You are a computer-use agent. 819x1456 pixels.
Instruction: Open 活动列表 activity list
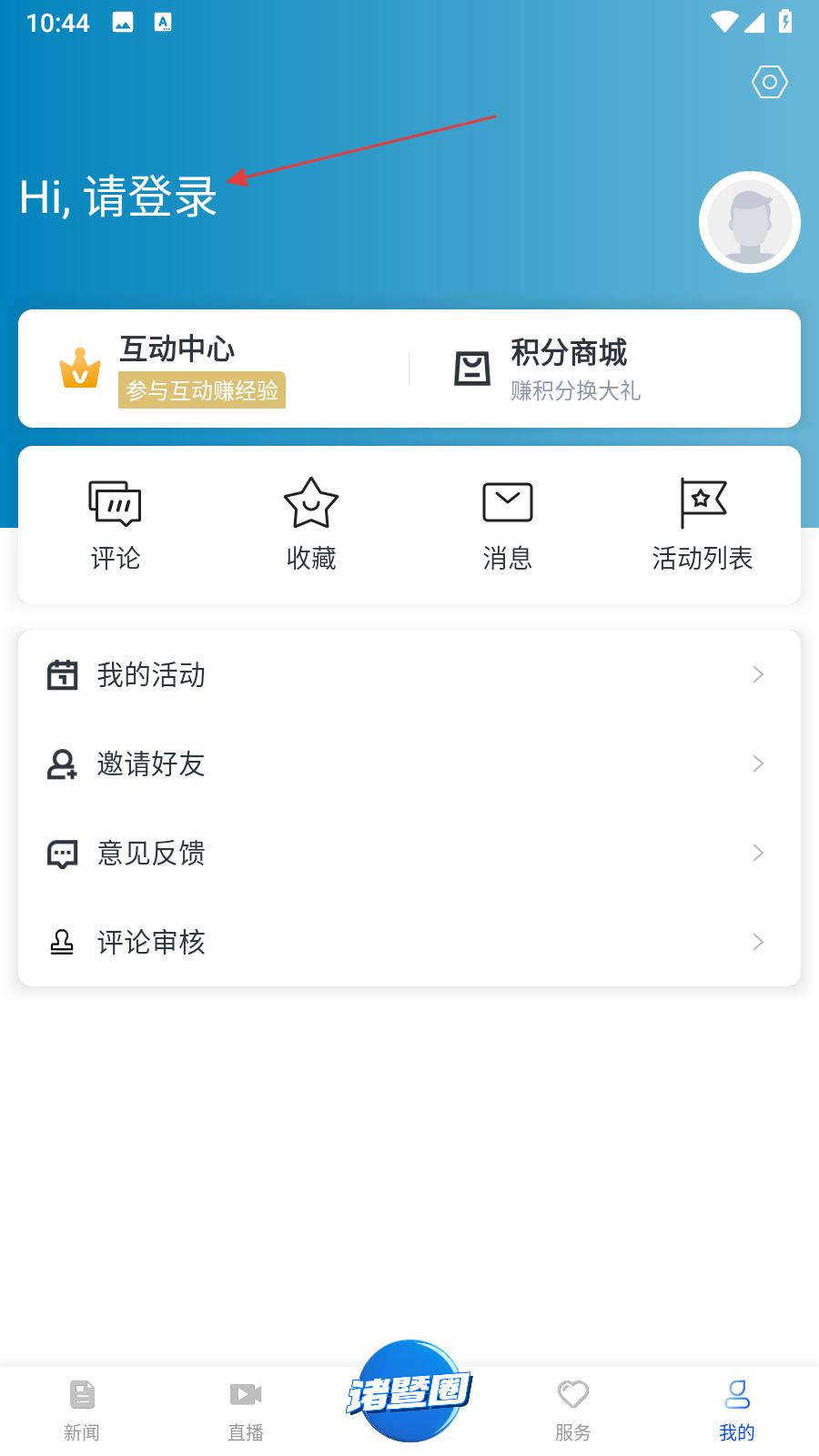(x=702, y=525)
